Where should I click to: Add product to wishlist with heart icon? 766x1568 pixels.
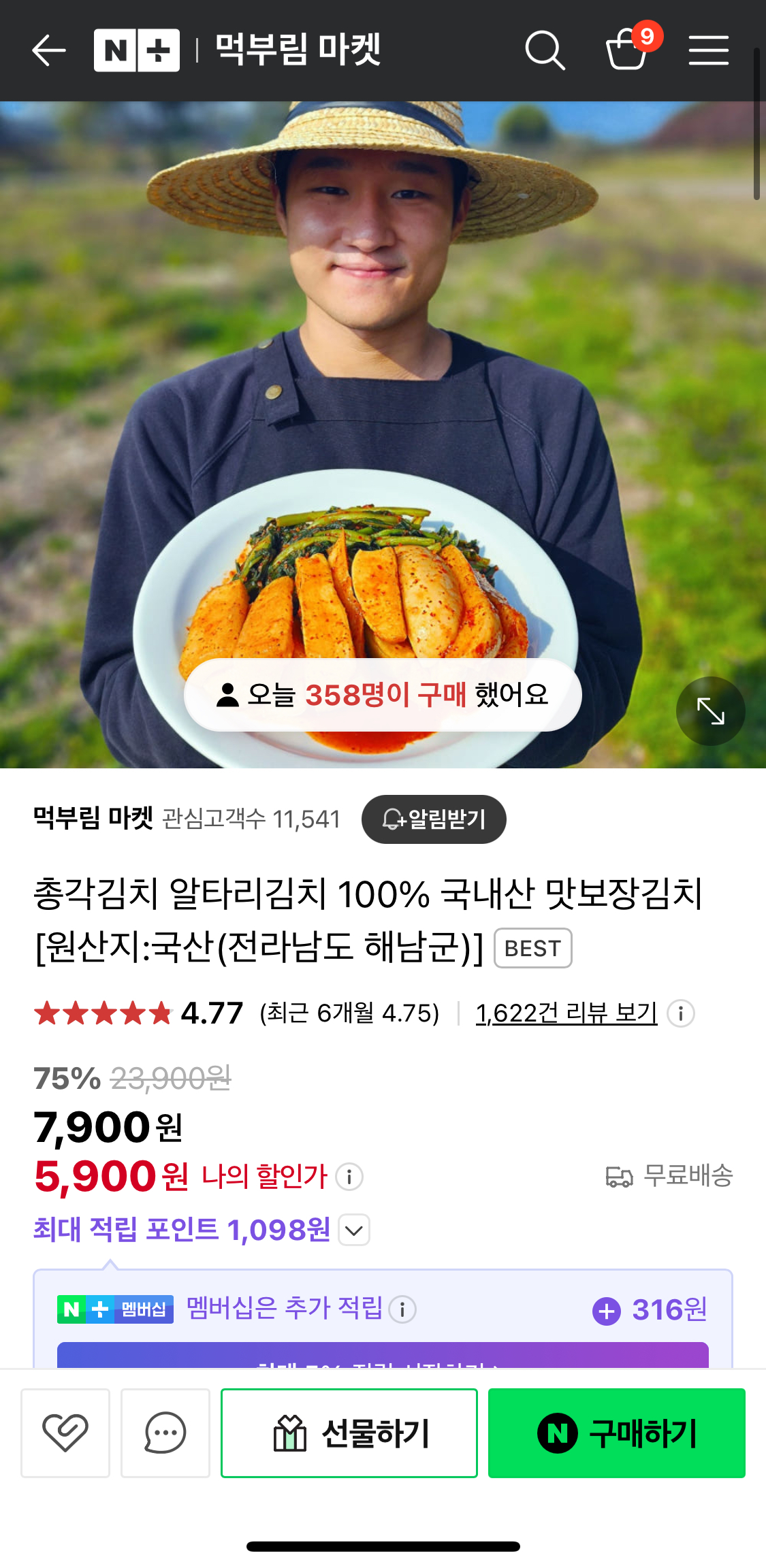65,1433
